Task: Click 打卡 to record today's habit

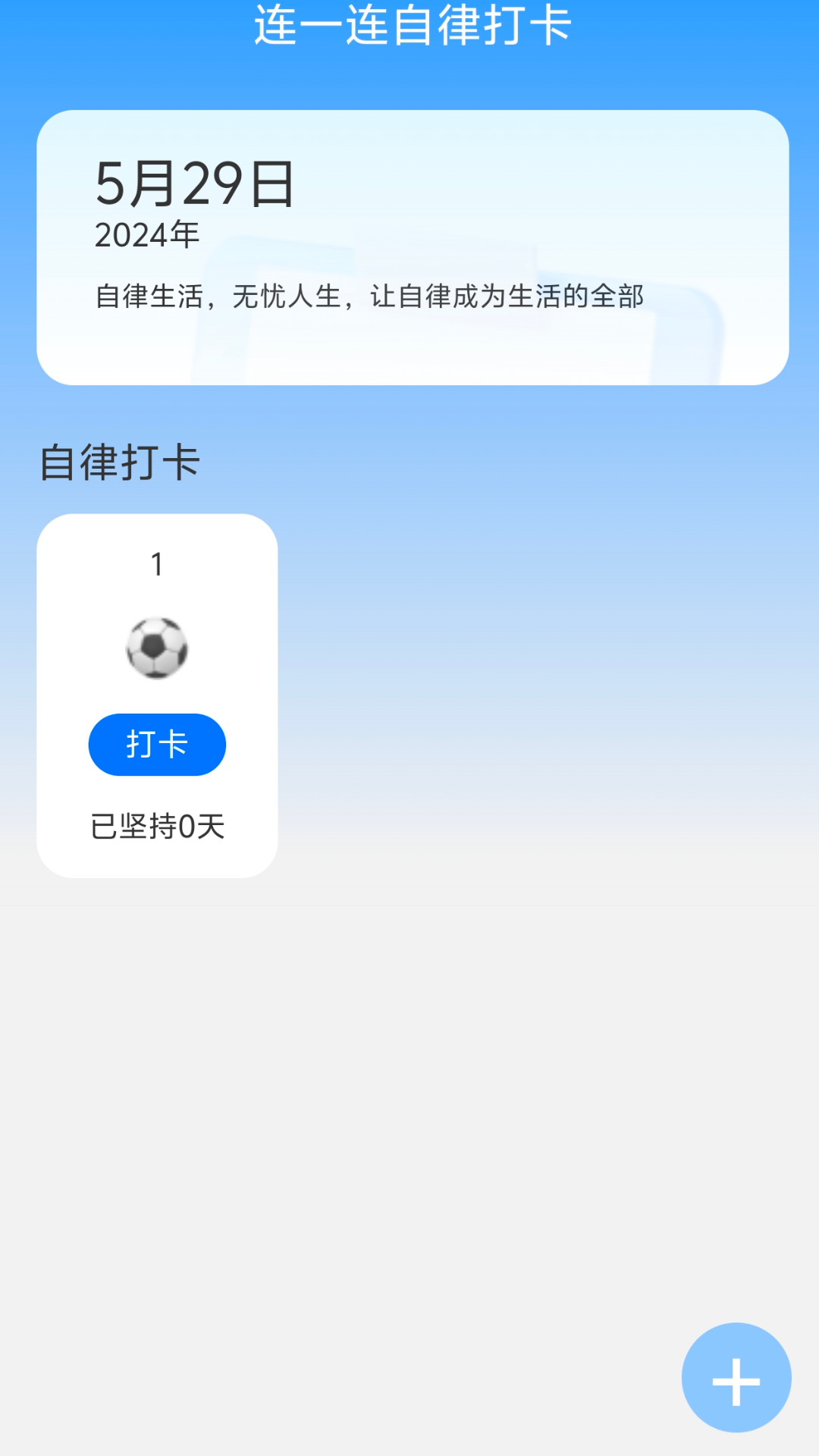Action: tap(156, 745)
